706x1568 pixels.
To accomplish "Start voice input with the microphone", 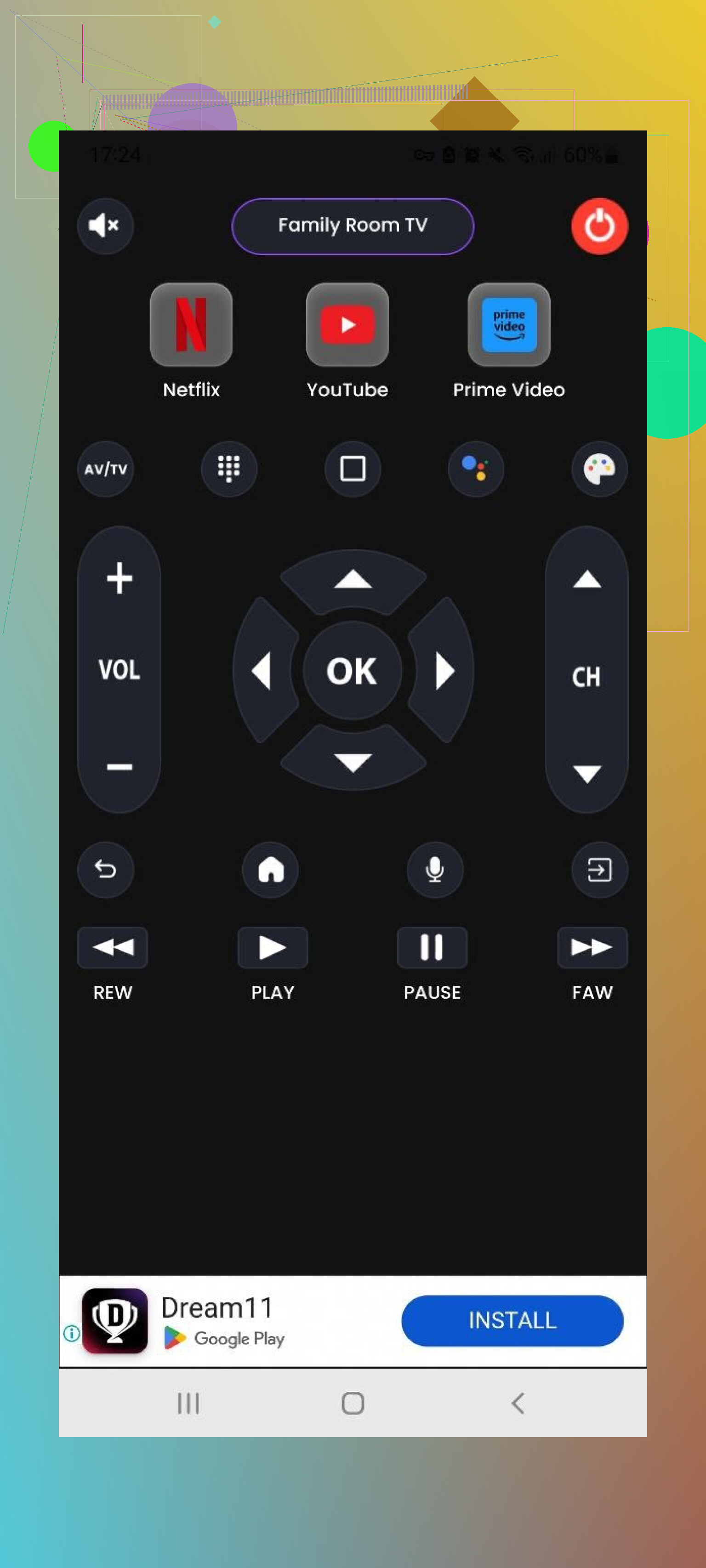I will [x=434, y=869].
